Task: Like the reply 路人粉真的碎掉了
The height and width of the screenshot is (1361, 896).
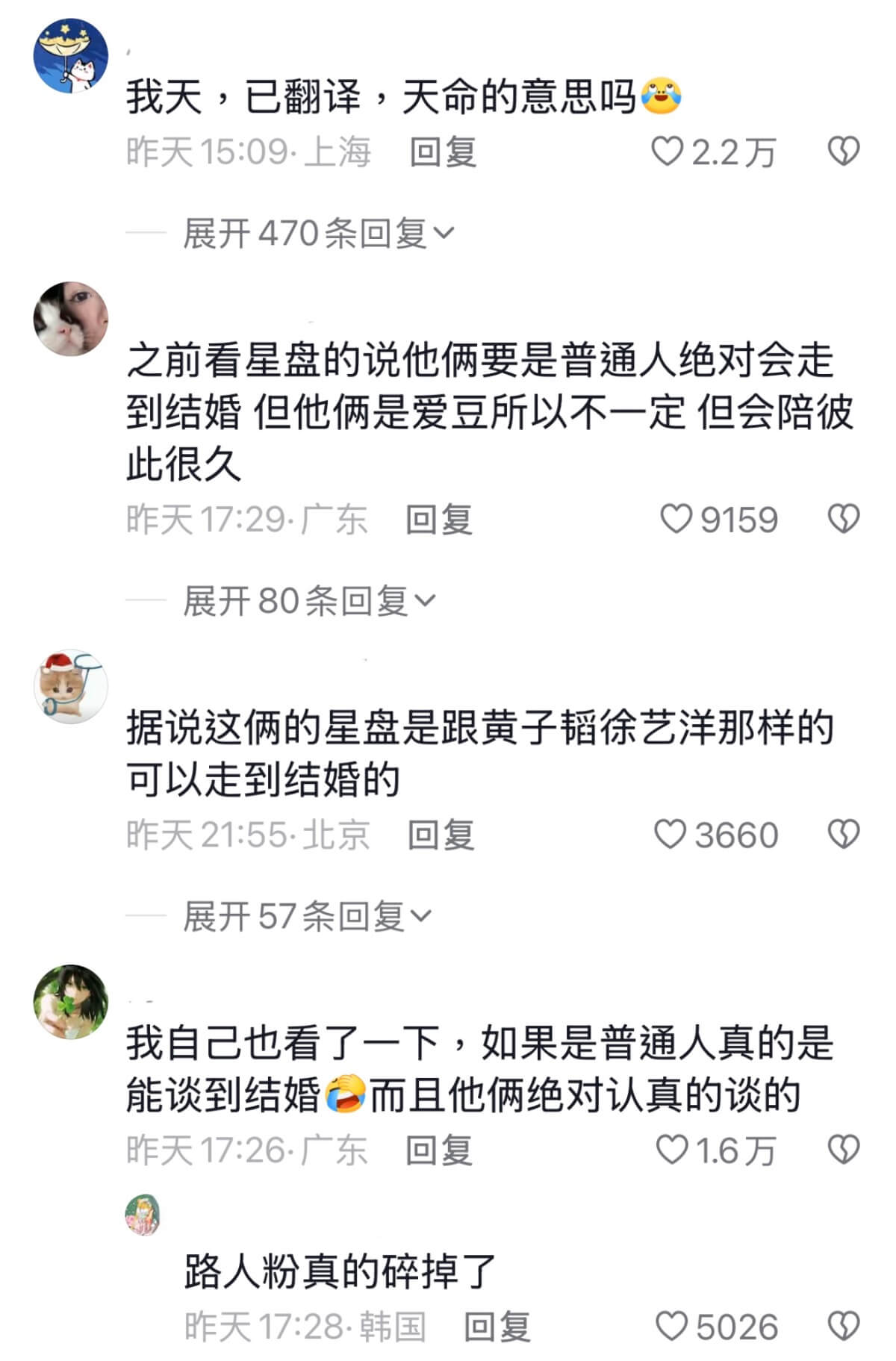Action: pos(671,1327)
